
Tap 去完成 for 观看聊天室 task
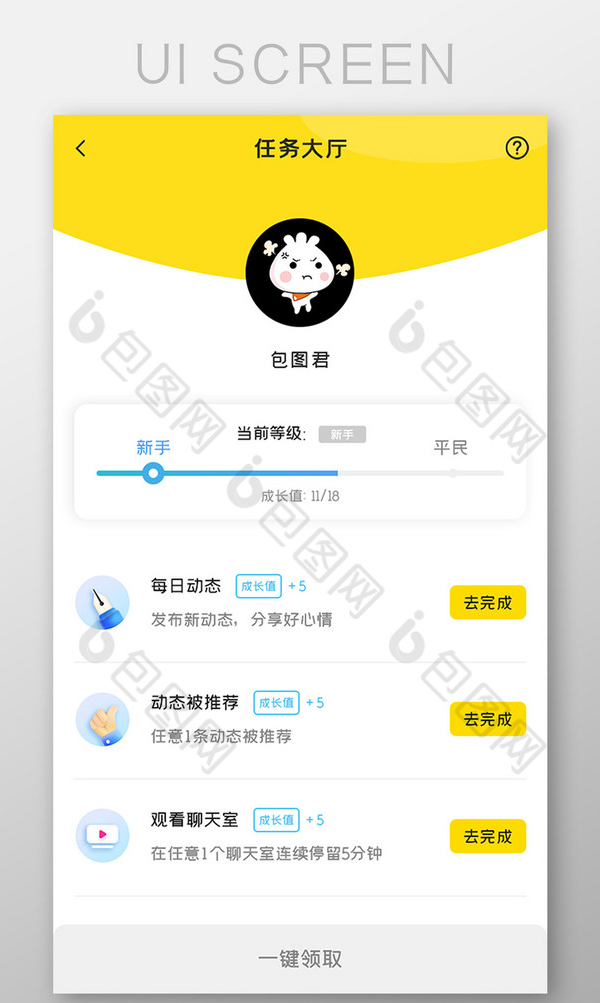point(487,836)
